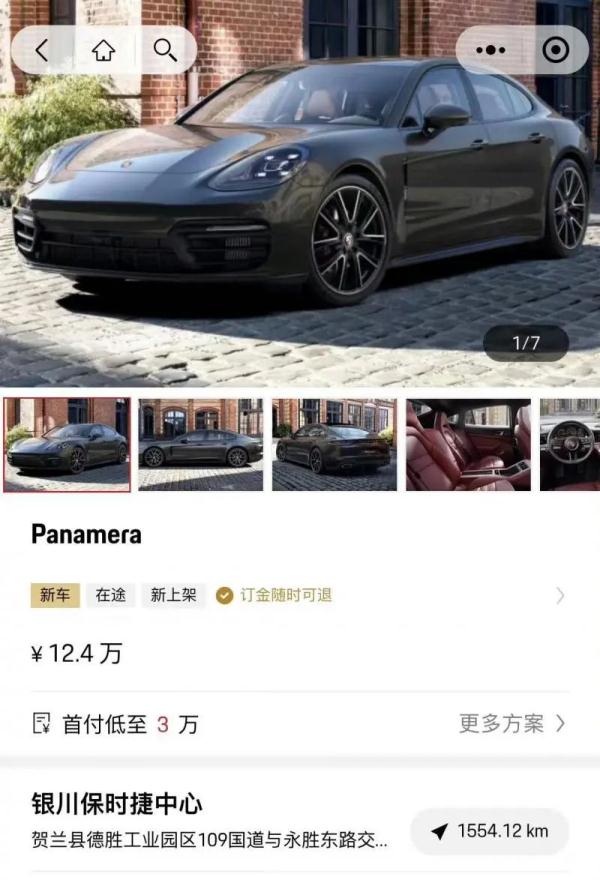Viewport: 600px width, 880px height.
Task: Open search with the magnifier icon
Action: tap(165, 50)
